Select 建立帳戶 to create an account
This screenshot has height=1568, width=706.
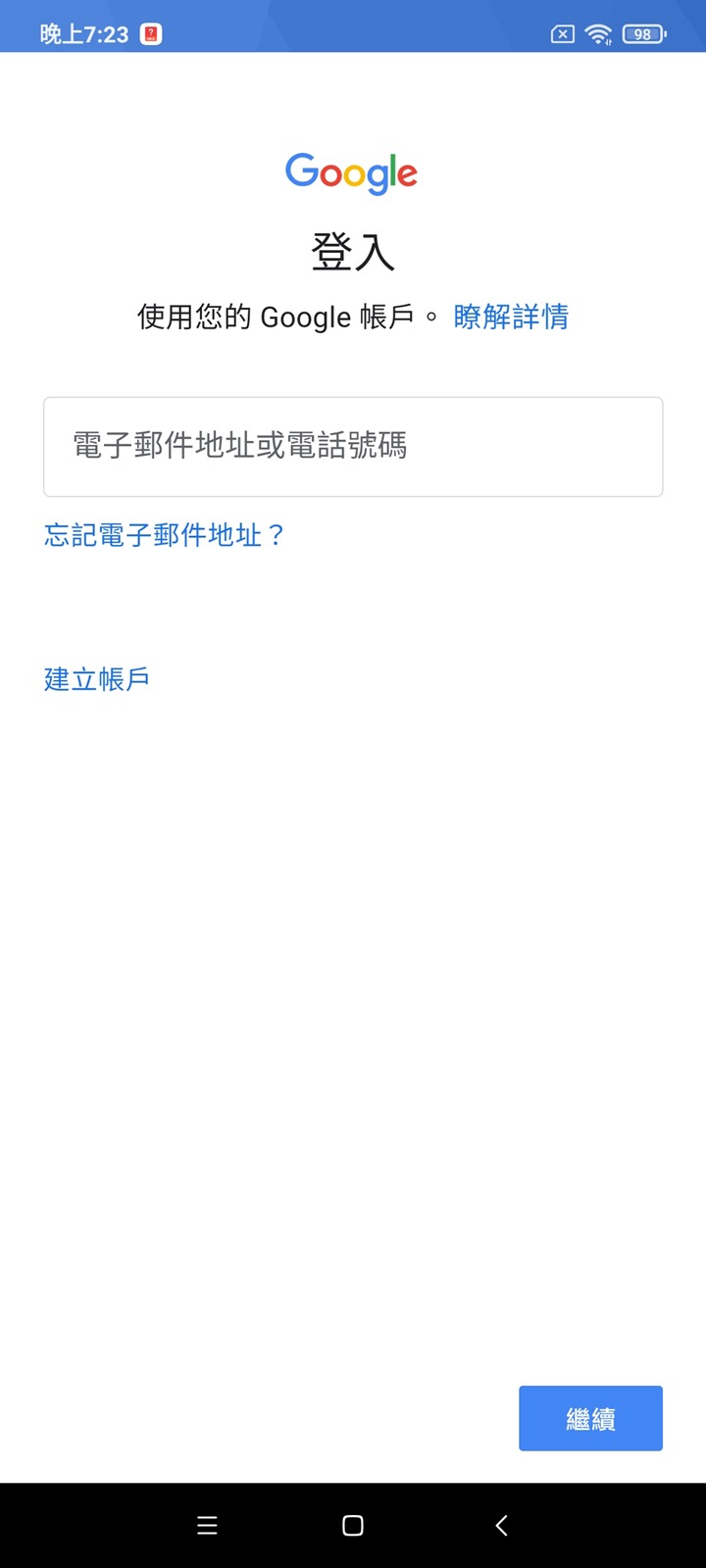(97, 679)
